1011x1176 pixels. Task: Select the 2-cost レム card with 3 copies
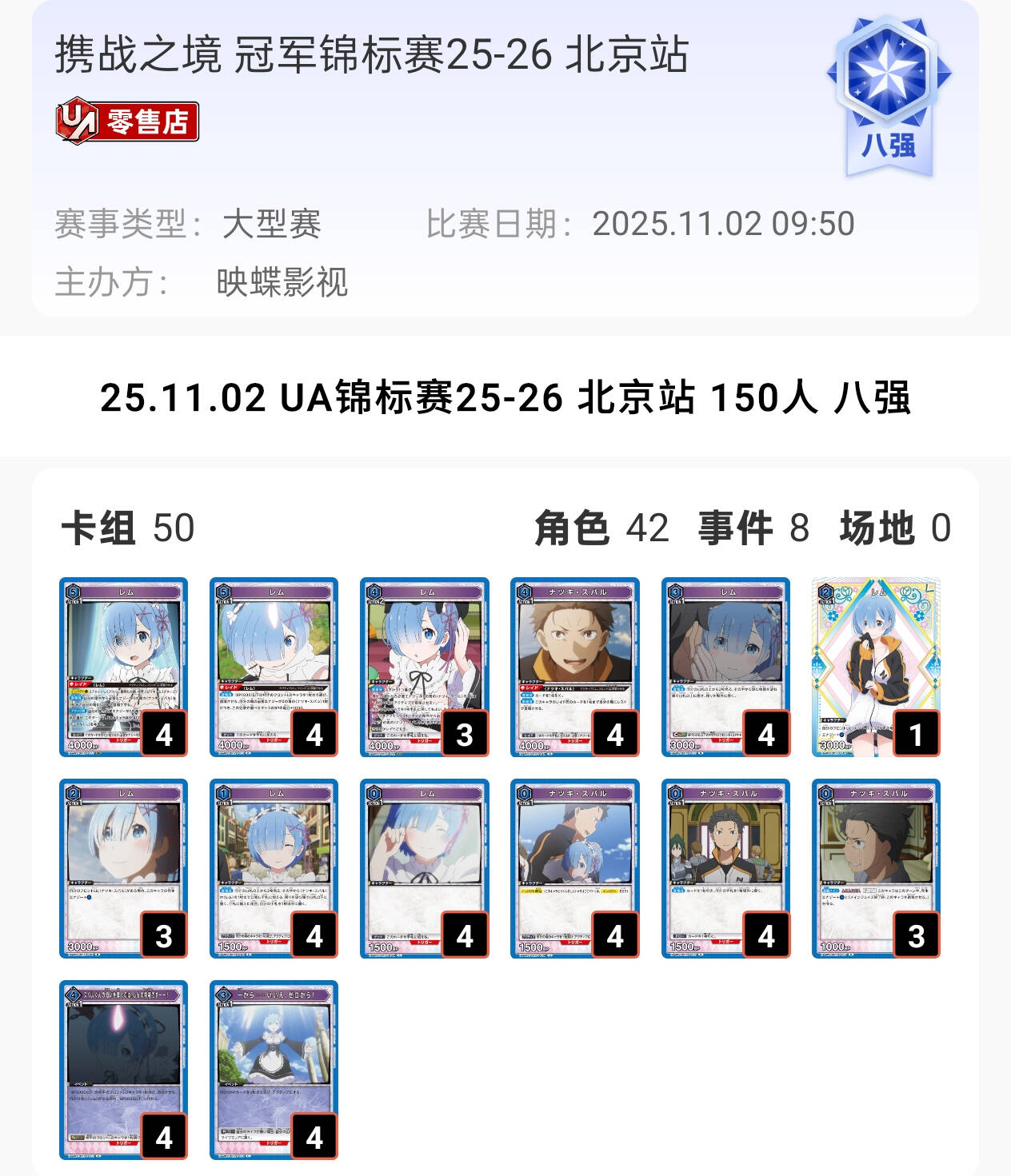coord(123,867)
